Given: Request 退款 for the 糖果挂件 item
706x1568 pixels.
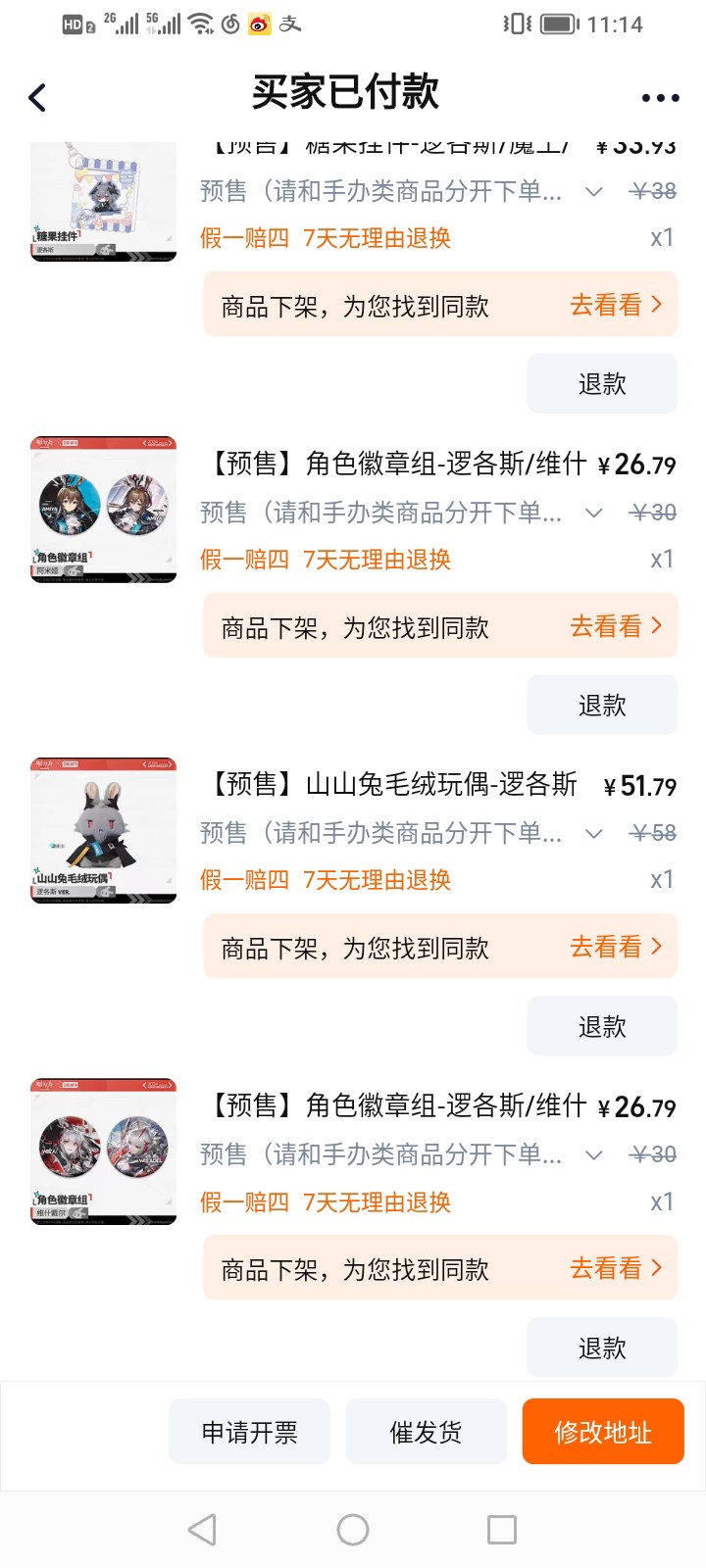Looking at the screenshot, I should (602, 383).
